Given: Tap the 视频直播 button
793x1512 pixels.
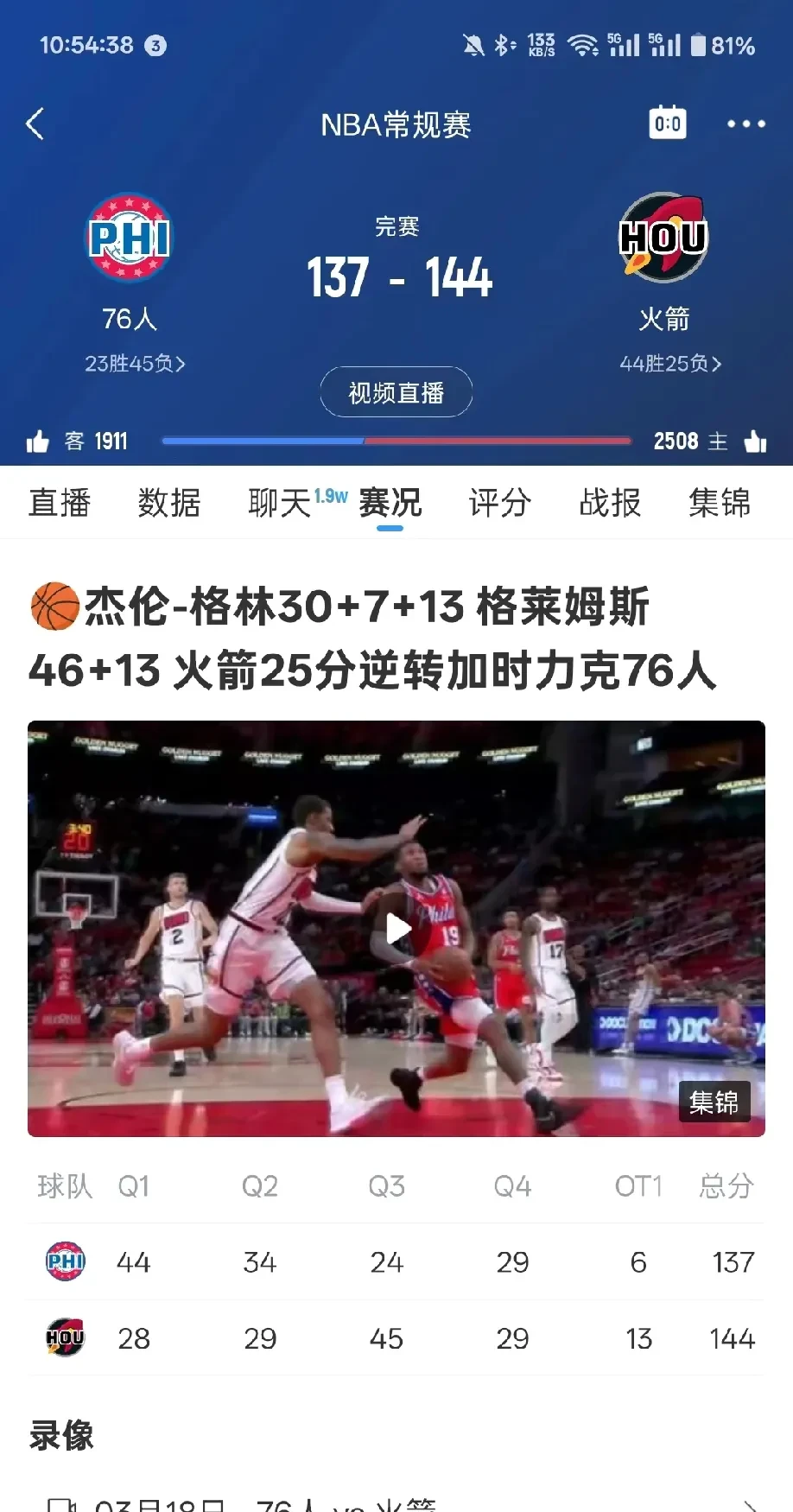Looking at the screenshot, I should point(396,392).
